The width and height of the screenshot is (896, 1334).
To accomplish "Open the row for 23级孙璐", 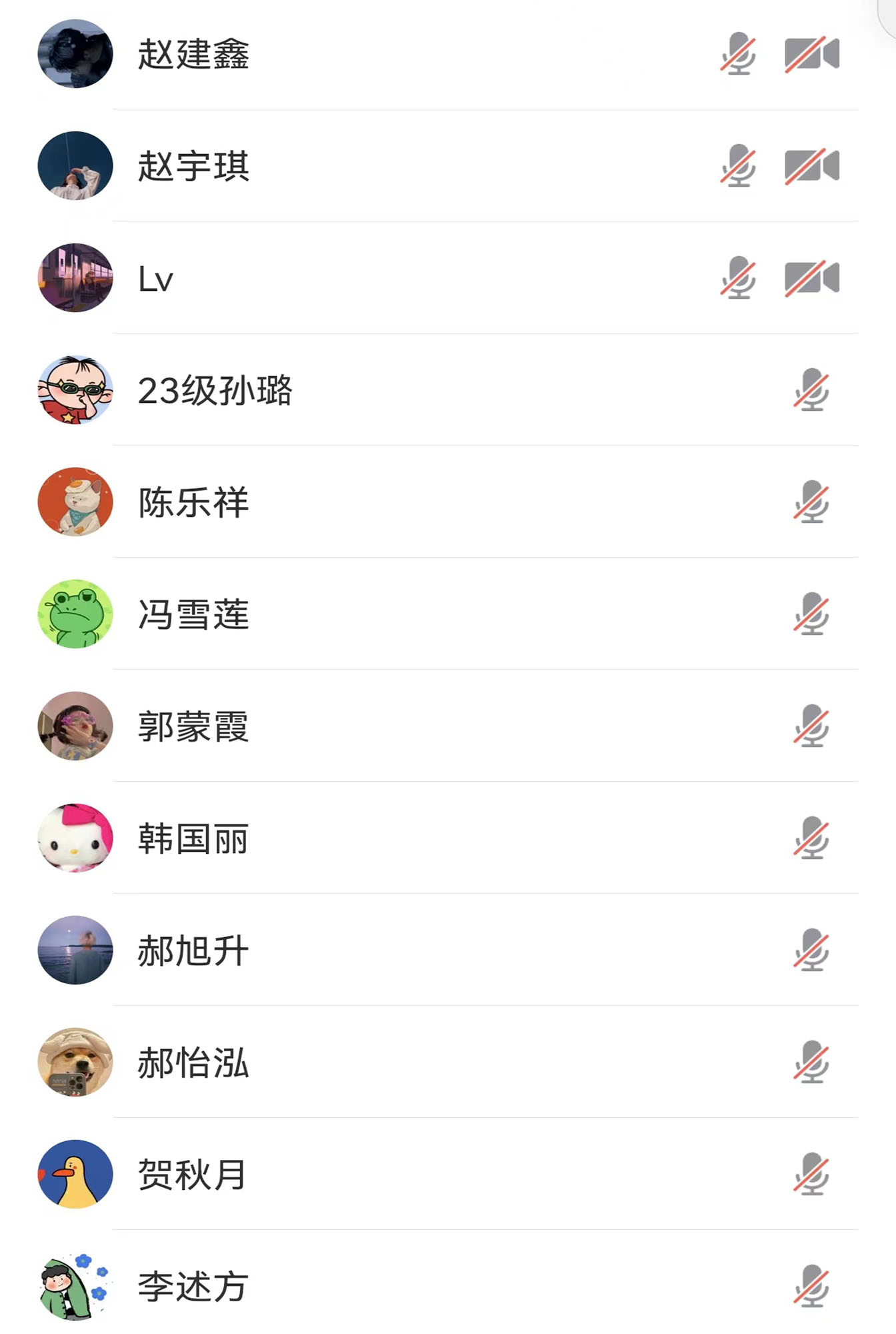I will pyautogui.click(x=215, y=390).
